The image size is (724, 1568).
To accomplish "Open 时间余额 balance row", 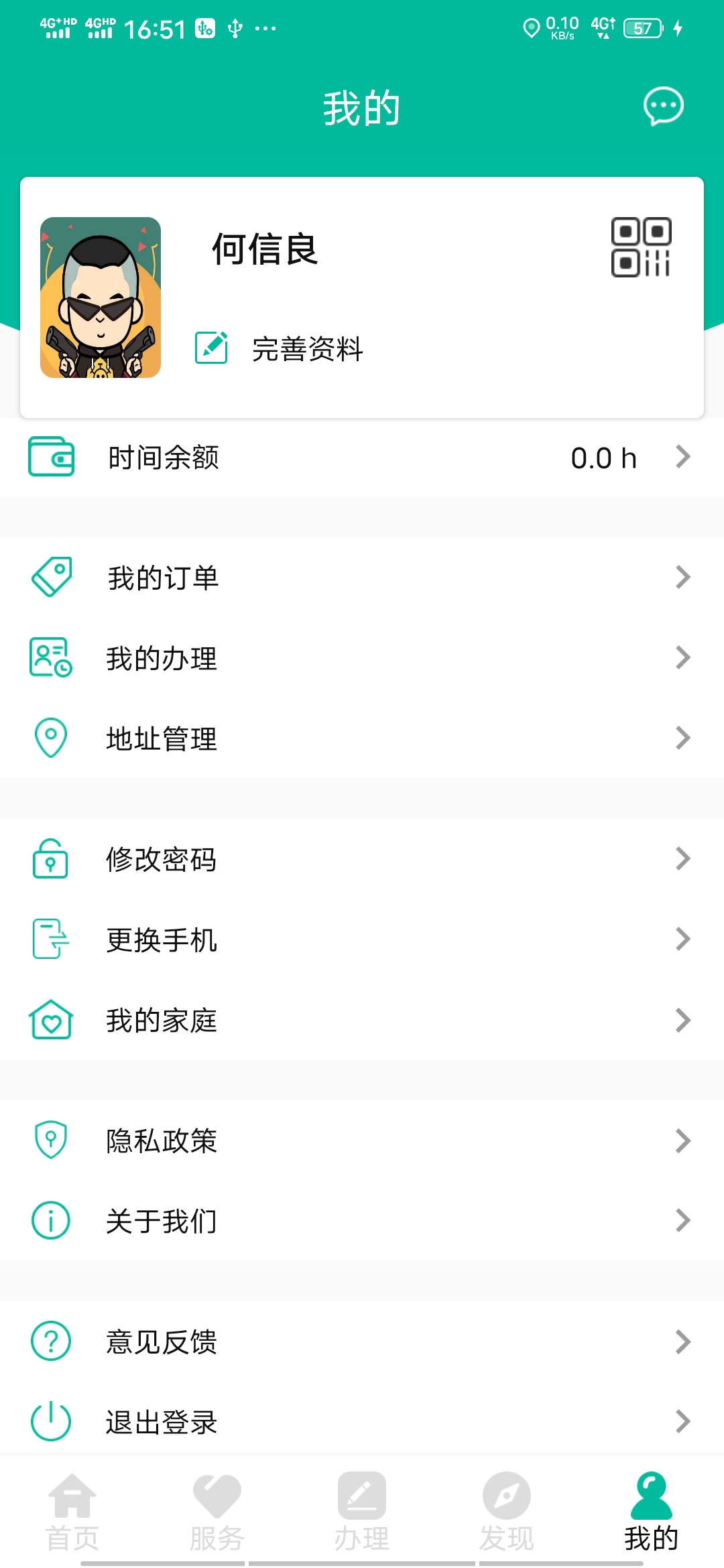I will [362, 458].
